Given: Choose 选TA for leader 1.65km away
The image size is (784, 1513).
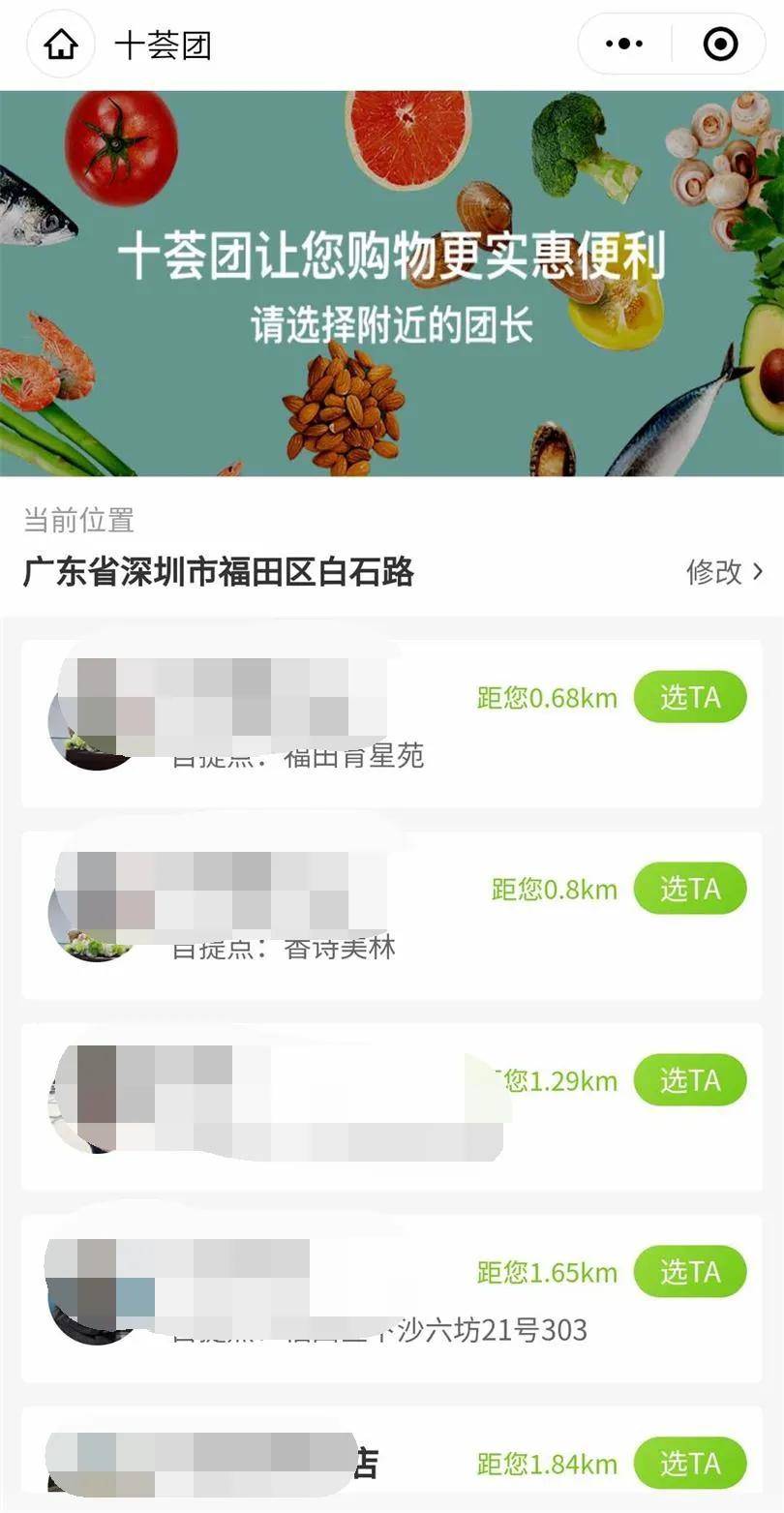Looking at the screenshot, I should (x=690, y=1272).
